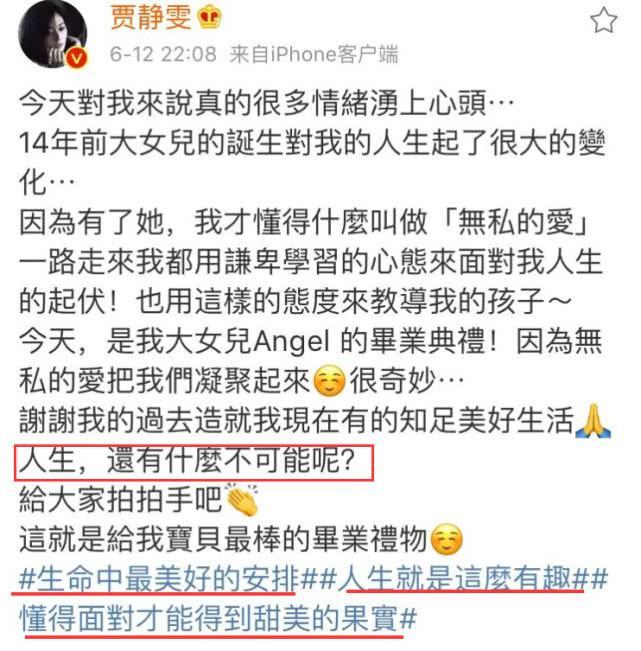Screen dimensions: 641x651
Task: Favorite this post with the star icon
Action: (604, 20)
